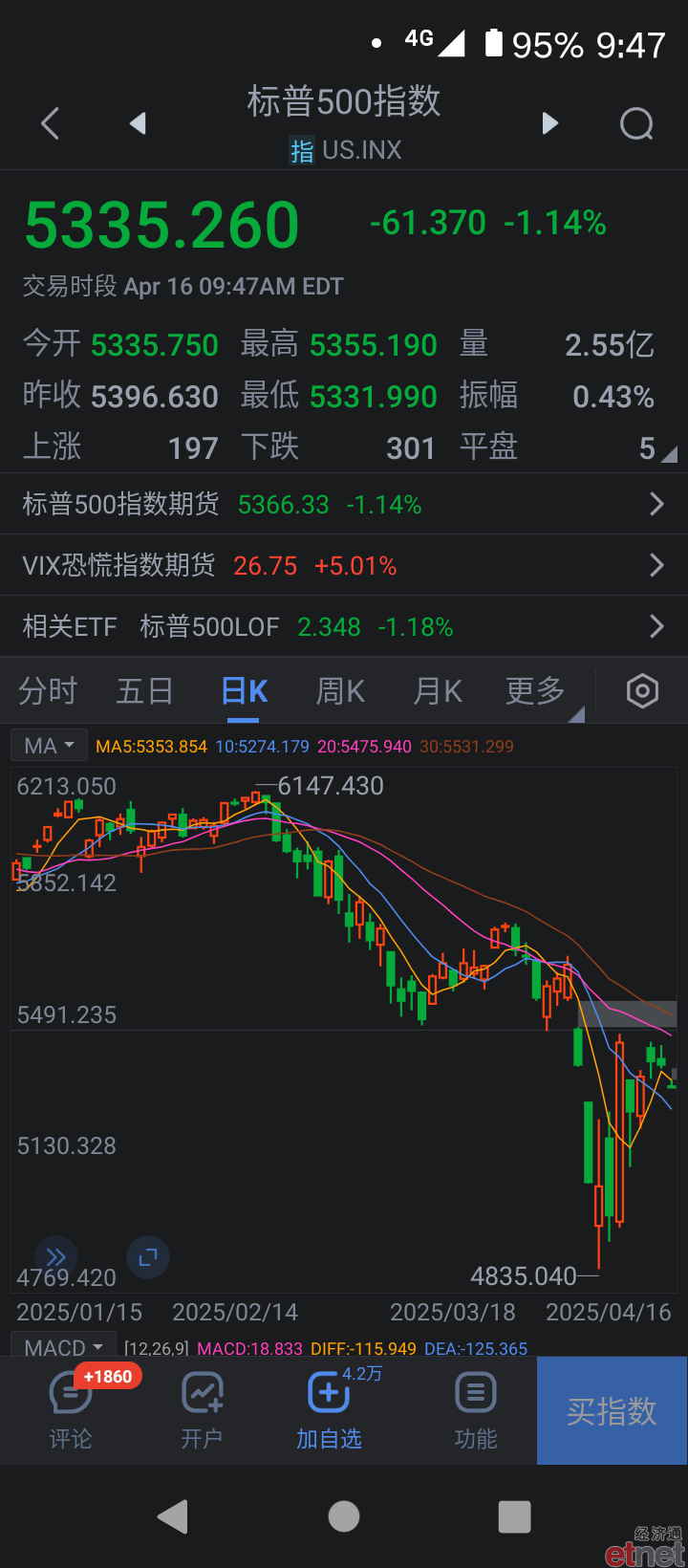Expand chart to fullscreen view
688x1568 pixels.
[148, 1257]
